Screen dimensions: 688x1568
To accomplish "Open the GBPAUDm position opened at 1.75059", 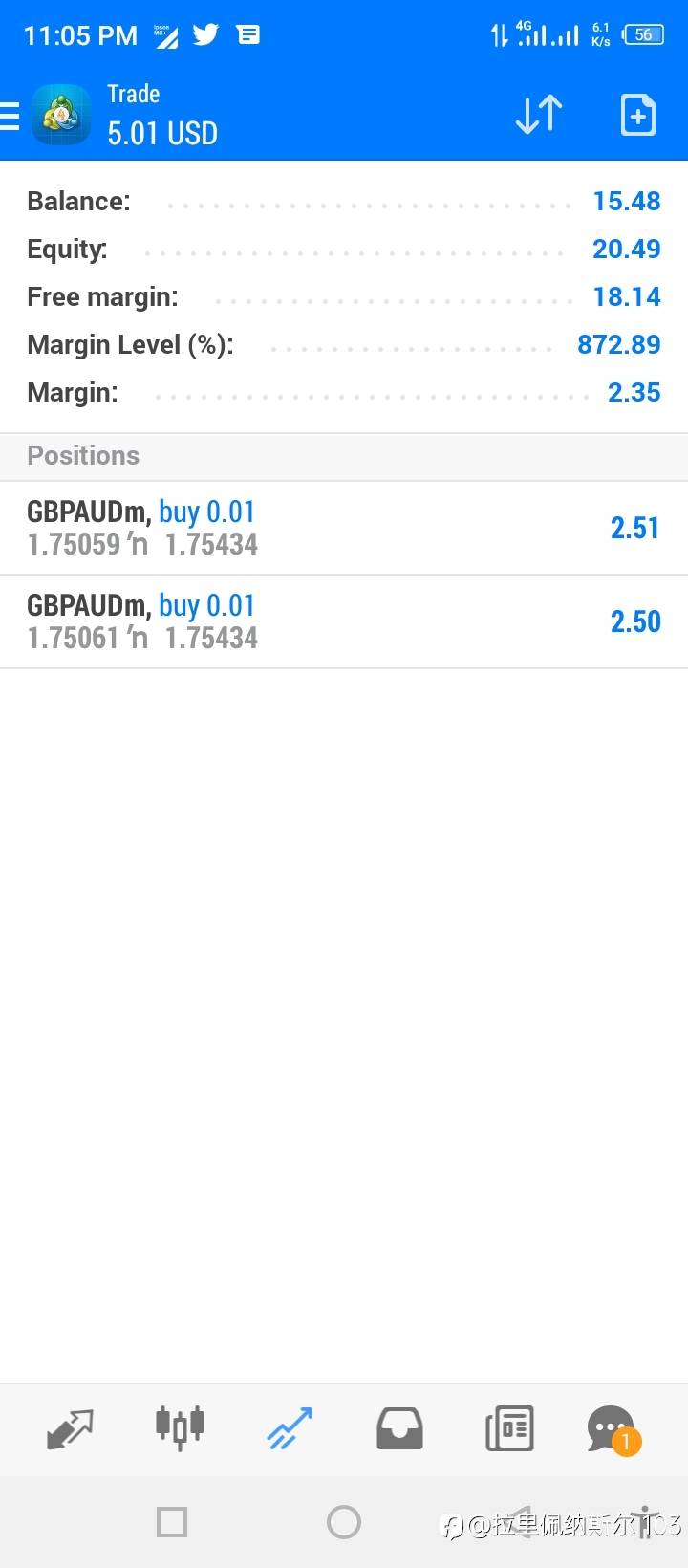I will (x=344, y=528).
